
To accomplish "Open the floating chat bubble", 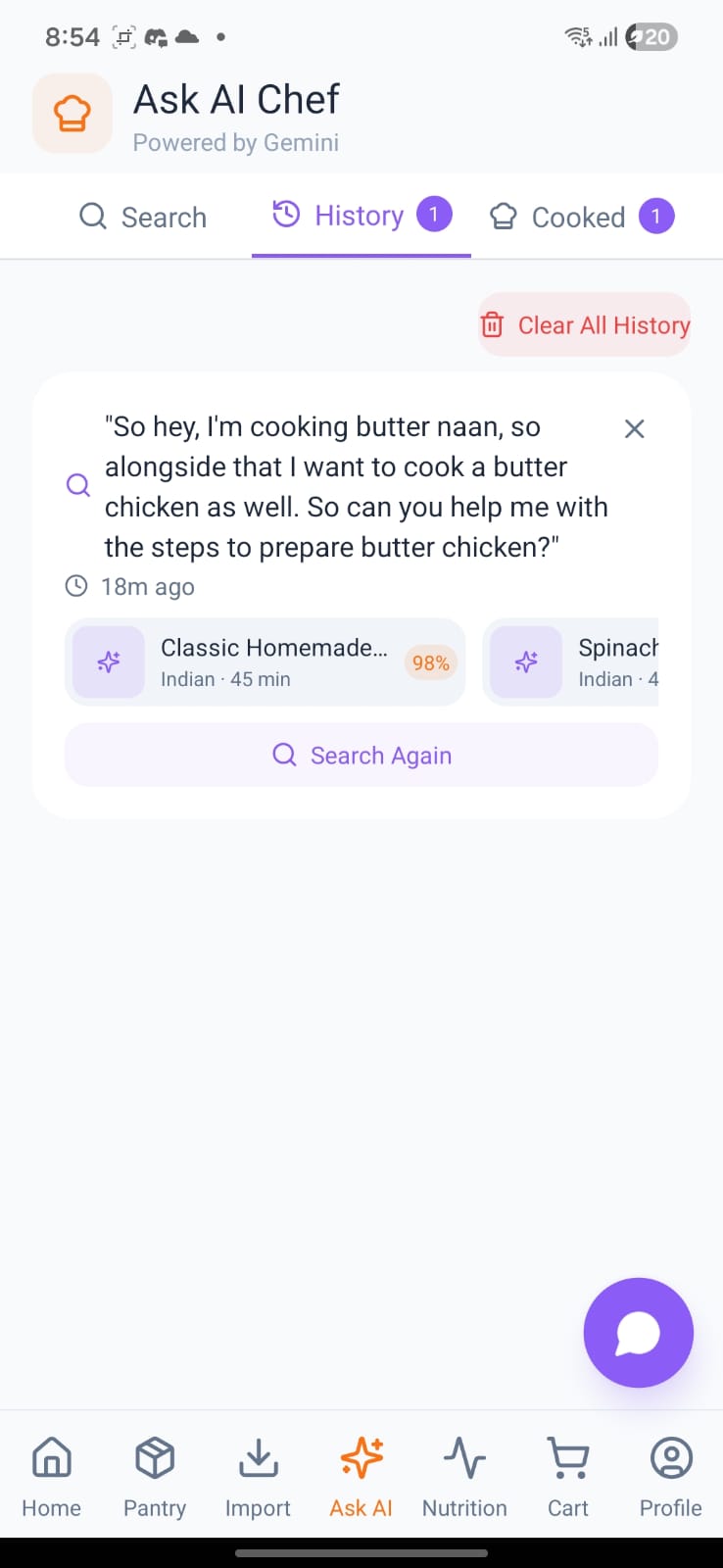I will 638,1333.
